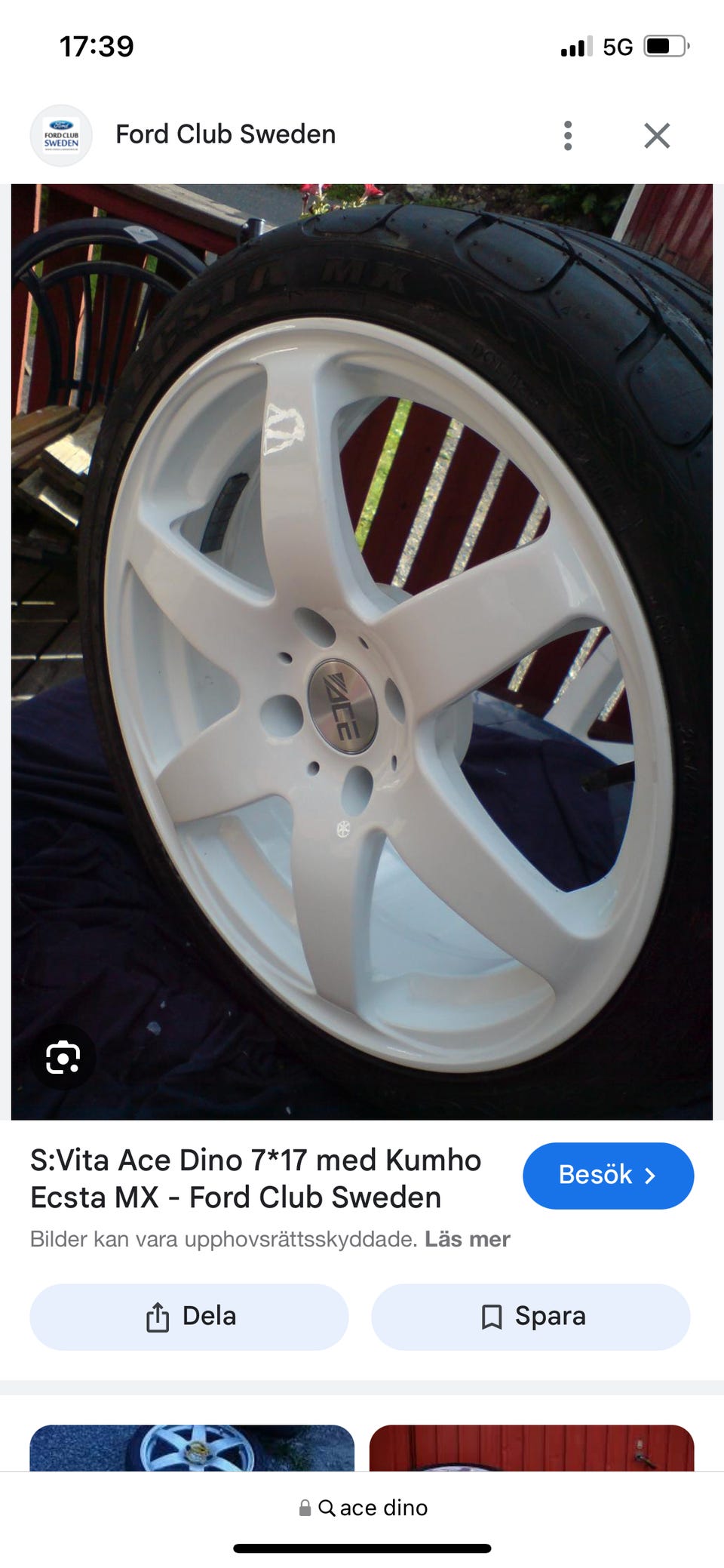Open the related blue-background wheel image
Image resolution: width=724 pixels, height=1568 pixels.
[192, 1447]
